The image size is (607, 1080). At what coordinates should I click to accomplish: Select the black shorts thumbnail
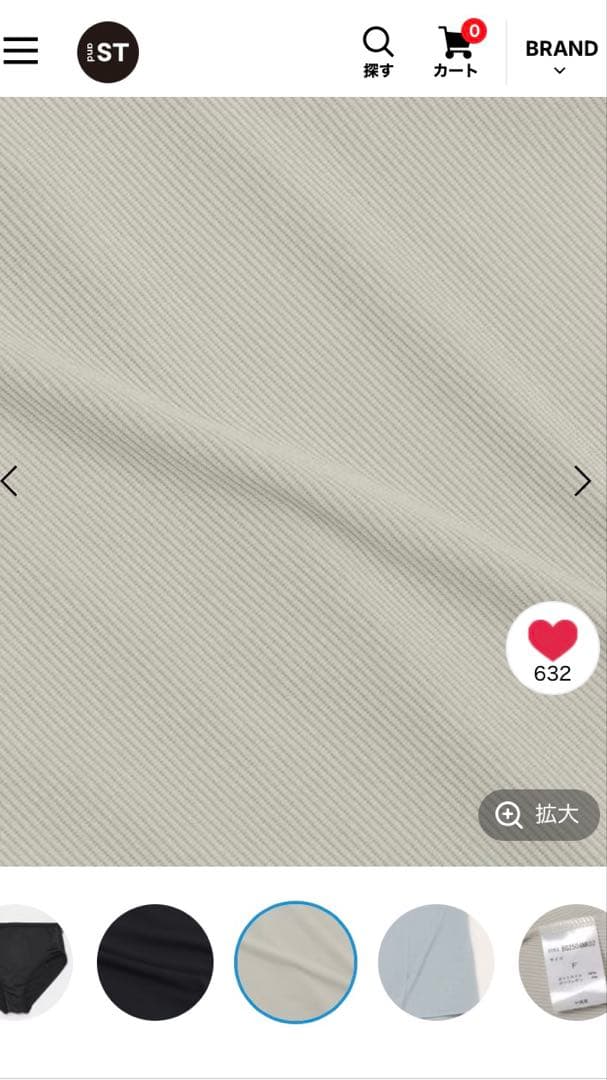coord(30,962)
